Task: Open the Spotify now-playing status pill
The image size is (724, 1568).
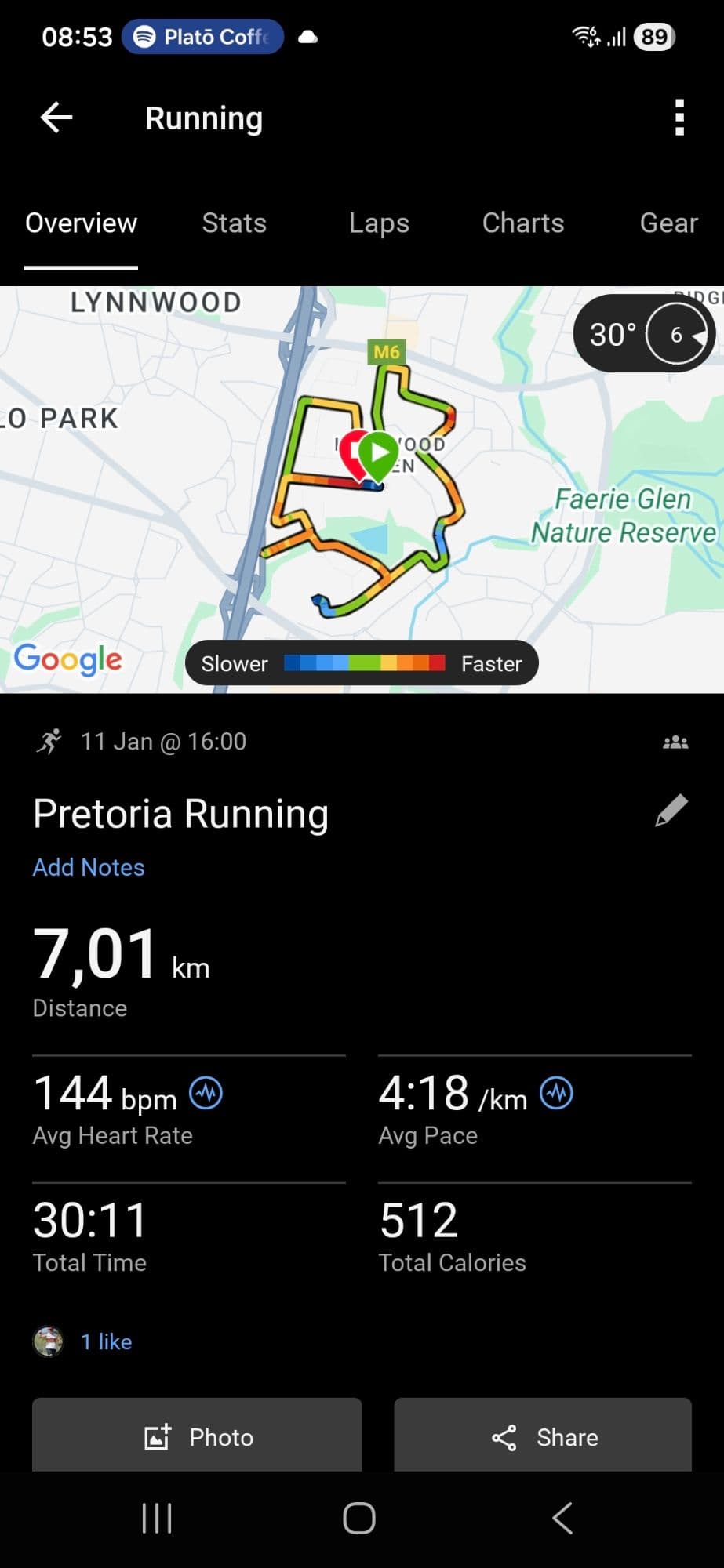Action: click(202, 37)
